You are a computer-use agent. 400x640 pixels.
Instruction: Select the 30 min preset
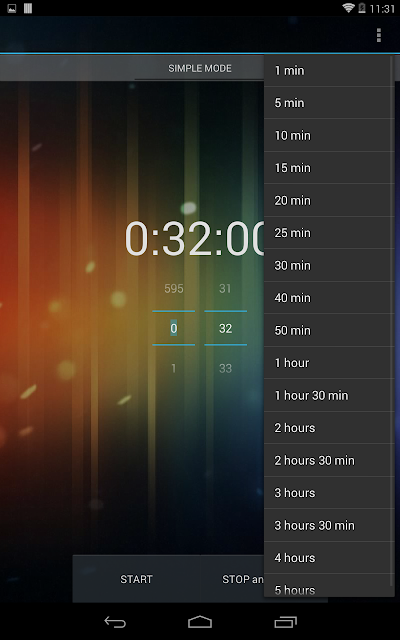pyautogui.click(x=329, y=265)
